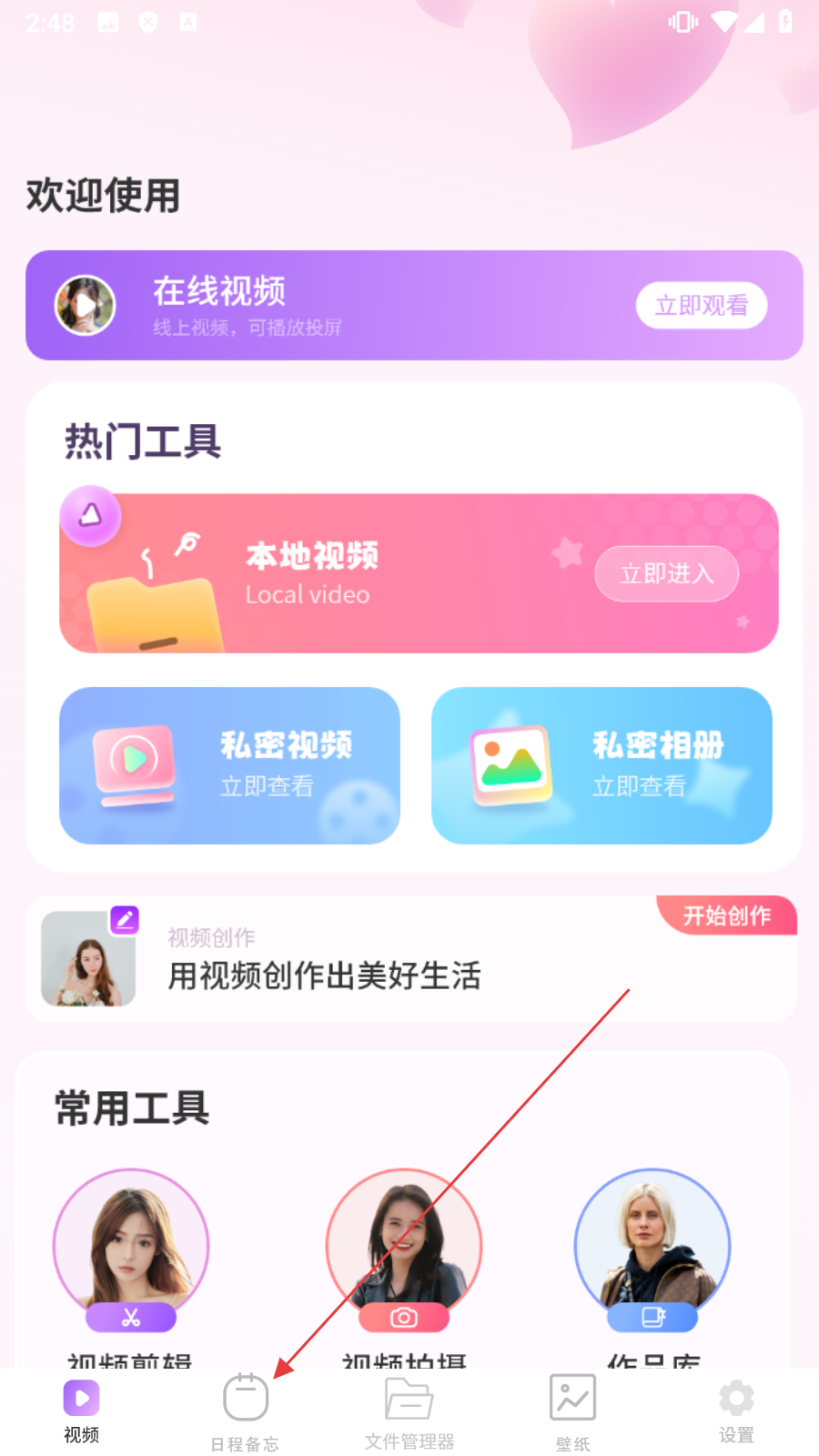Tap the 立即观看 button
Image resolution: width=819 pixels, height=1456 pixels.
pyautogui.click(x=701, y=306)
